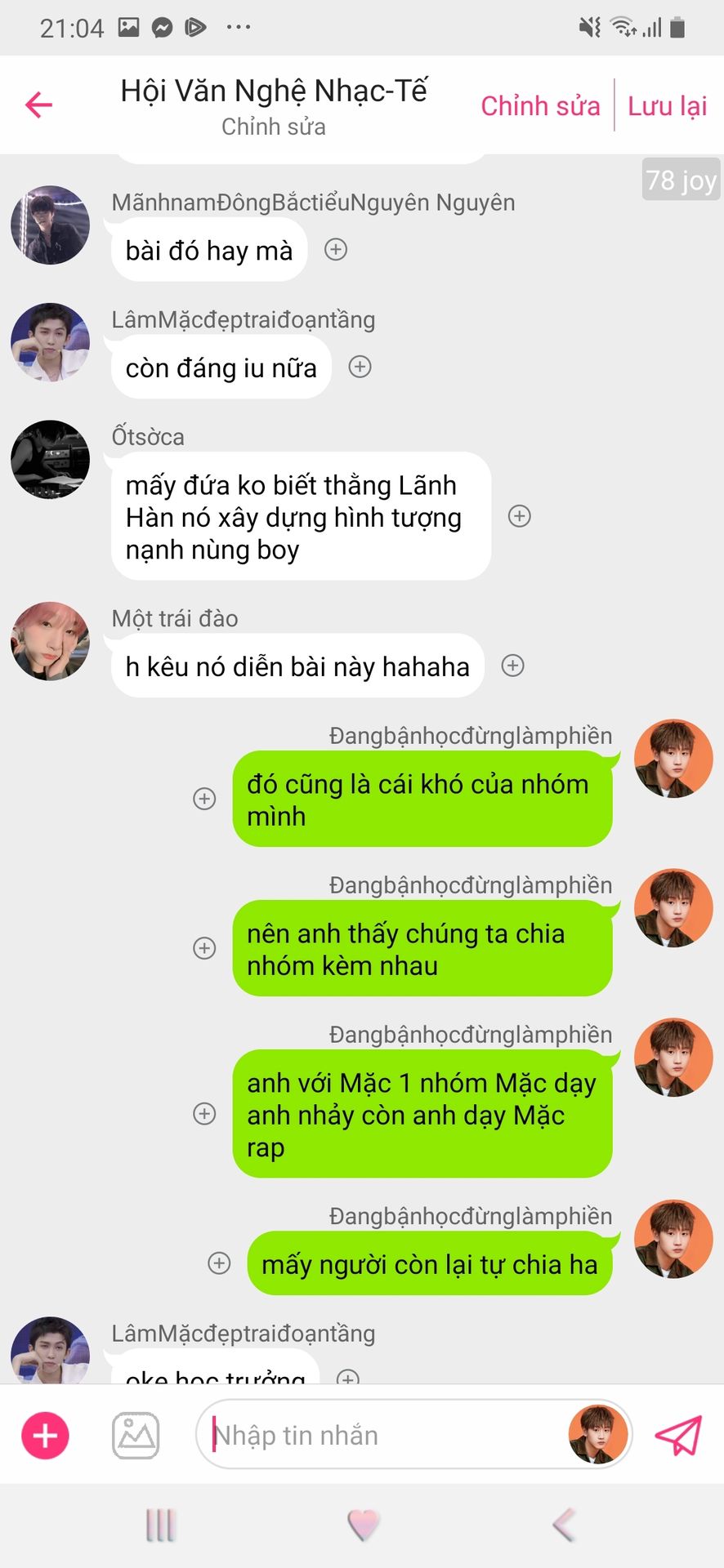Tap plus icon beside 'mấy người còn lại tự chia ha'
Viewport: 724px width, 1568px height.
(219, 1263)
